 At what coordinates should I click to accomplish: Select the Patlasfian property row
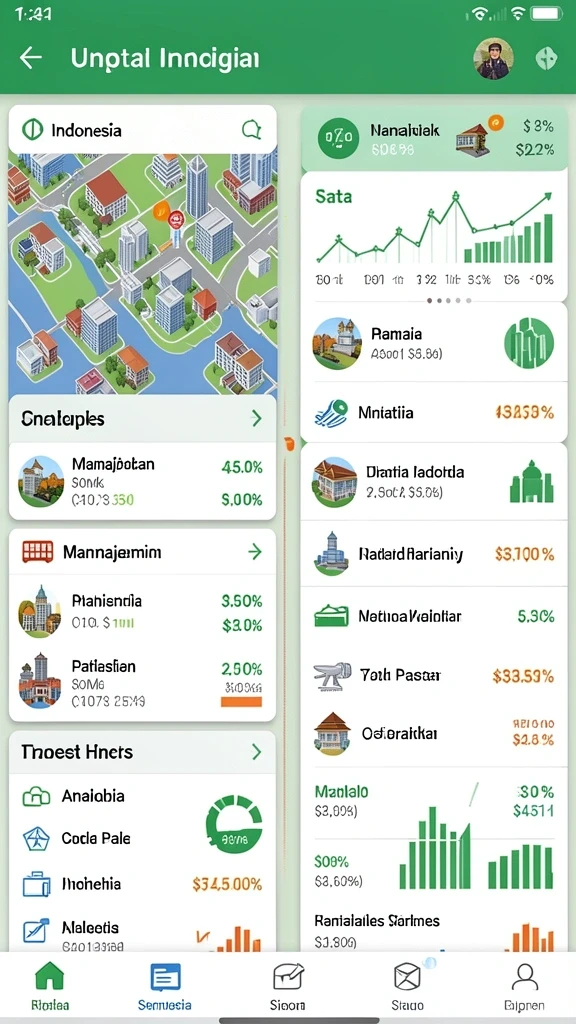tap(142, 683)
